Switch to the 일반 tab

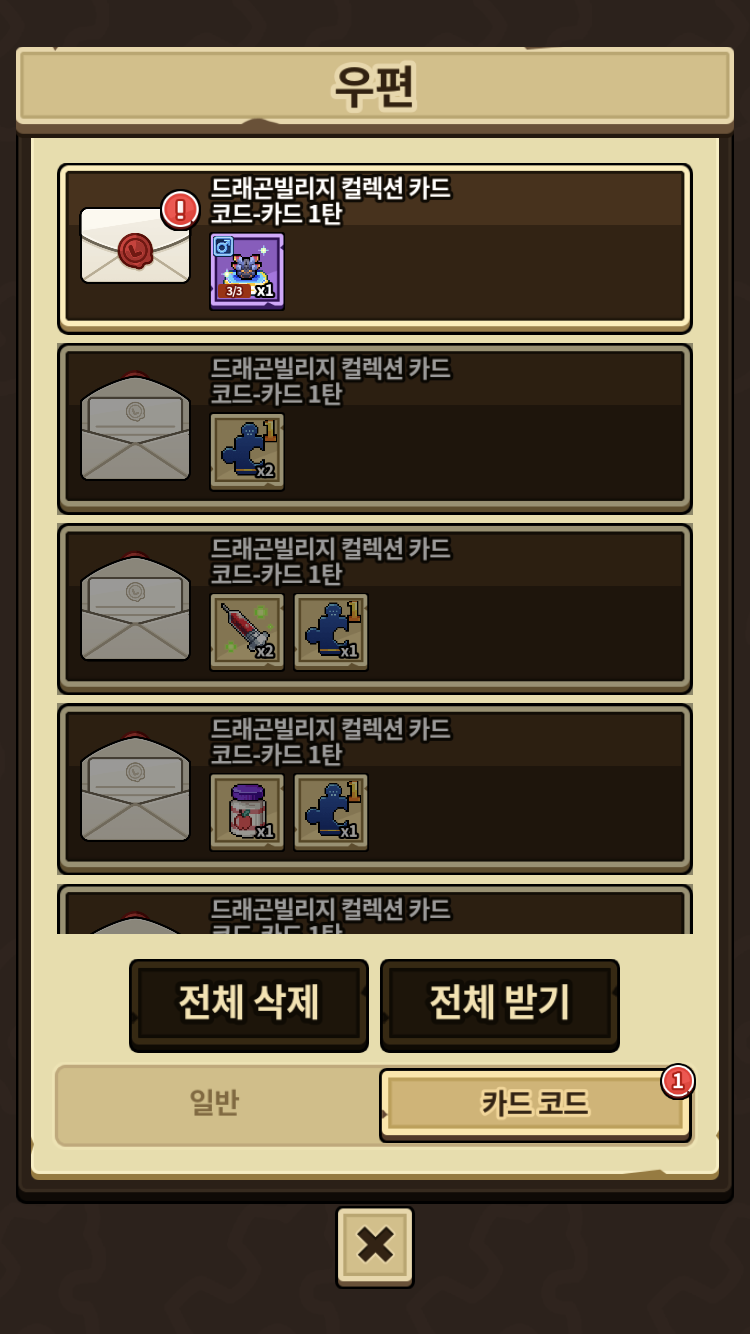(215, 1104)
